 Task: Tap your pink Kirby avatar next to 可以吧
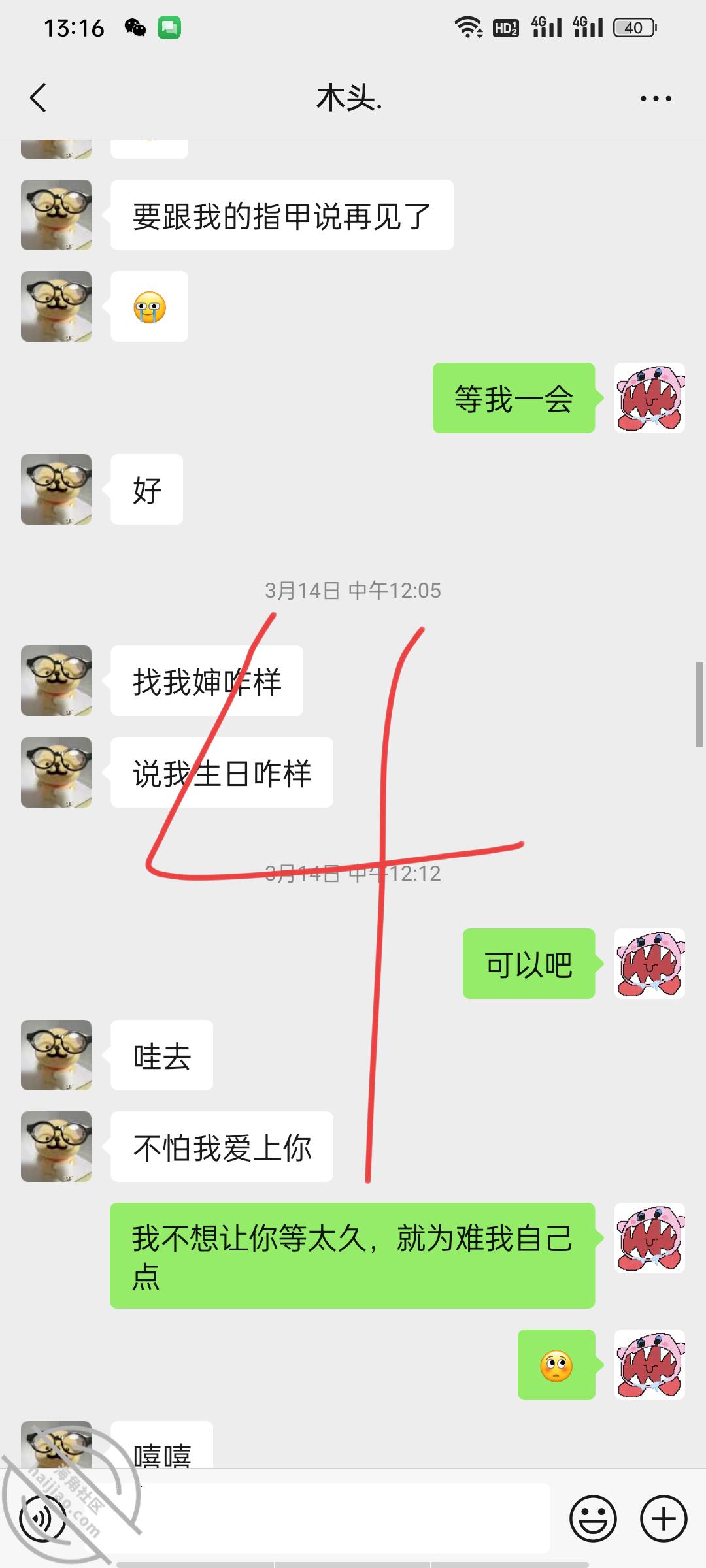tap(649, 962)
